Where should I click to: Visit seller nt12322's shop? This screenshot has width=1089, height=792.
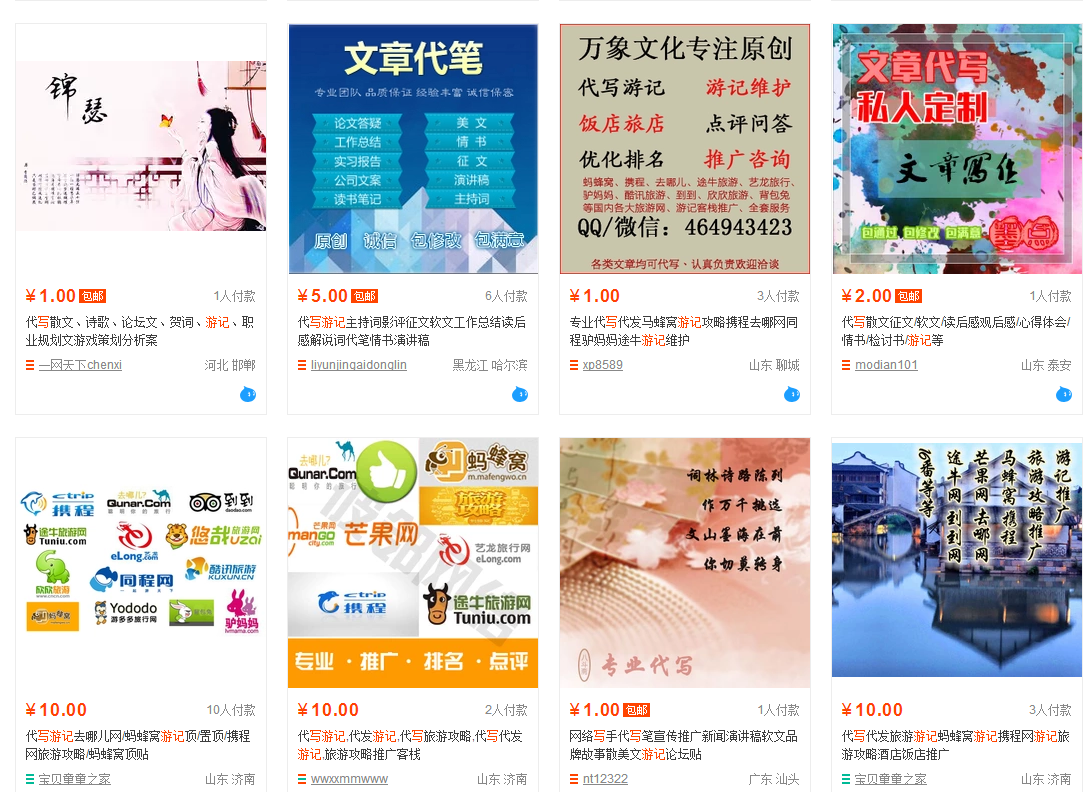click(605, 779)
